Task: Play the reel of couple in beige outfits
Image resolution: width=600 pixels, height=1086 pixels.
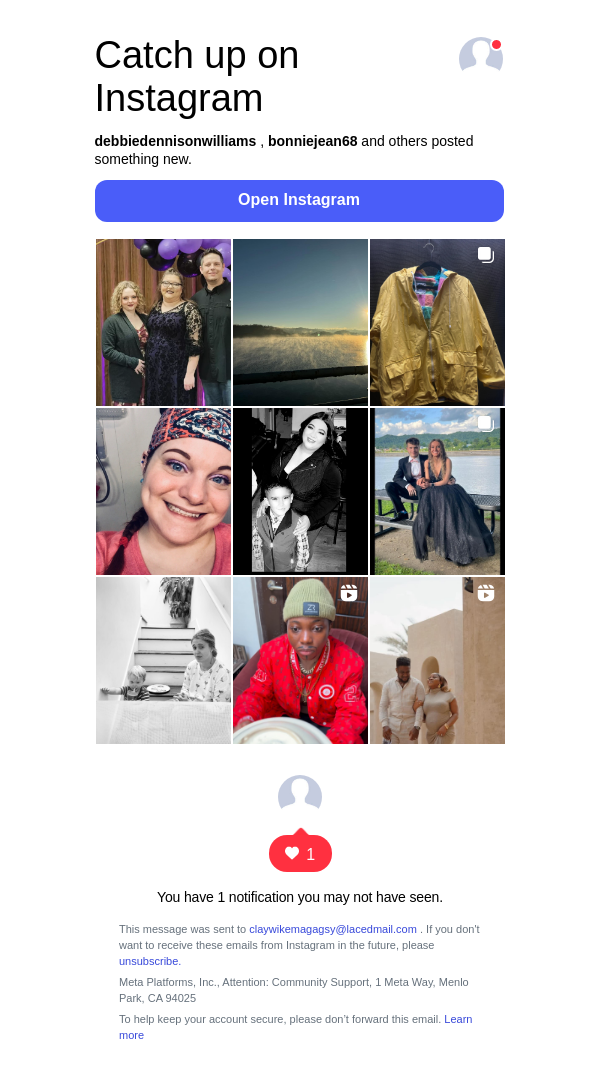Action: (x=437, y=660)
